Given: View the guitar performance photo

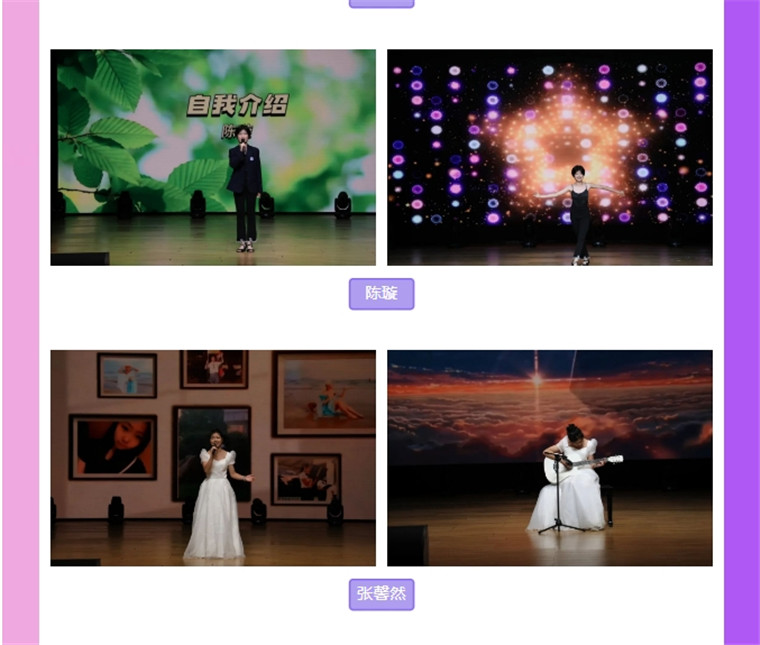Looking at the screenshot, I should pos(549,457).
